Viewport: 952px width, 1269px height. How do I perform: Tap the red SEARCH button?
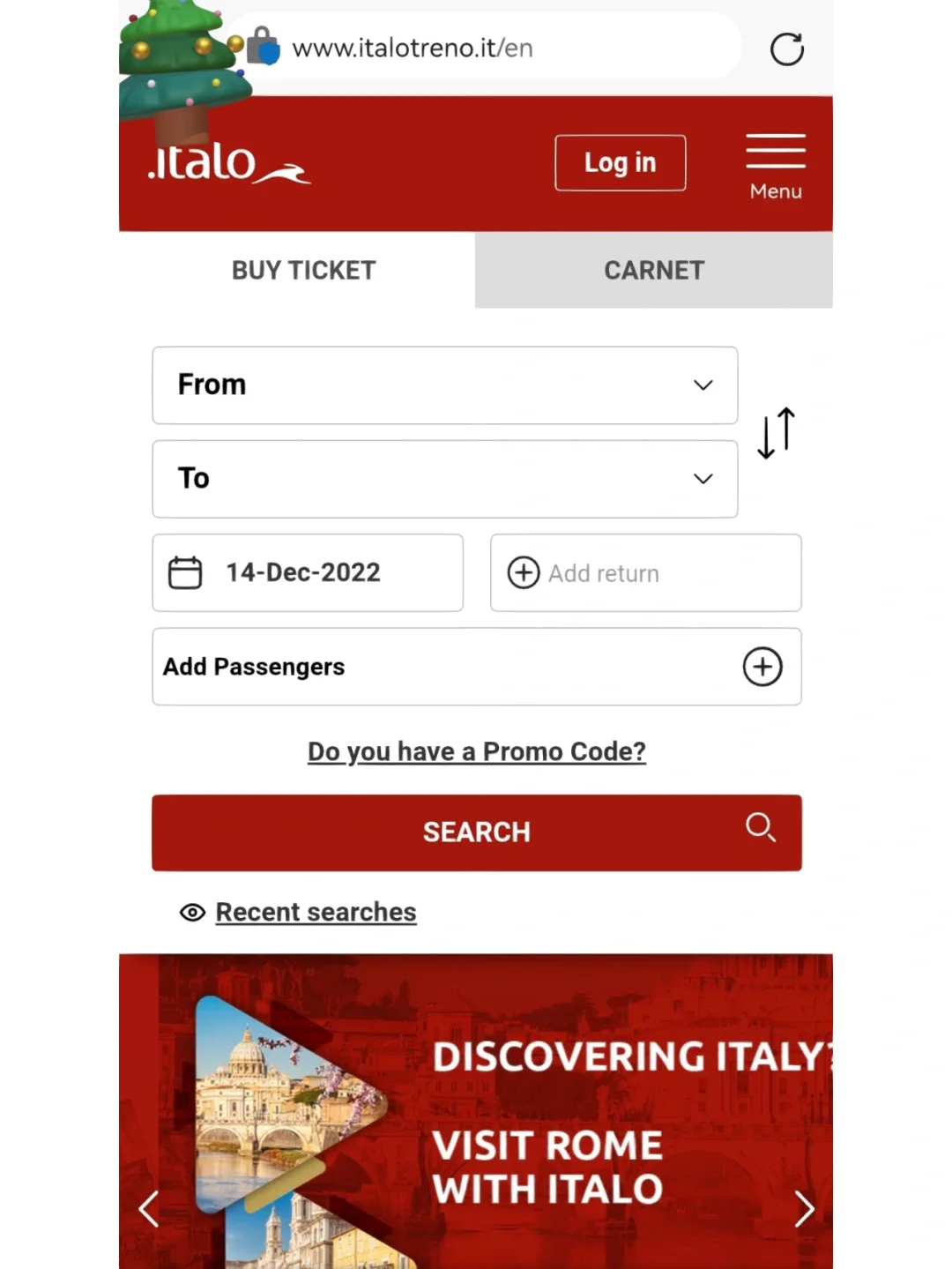pos(476,832)
